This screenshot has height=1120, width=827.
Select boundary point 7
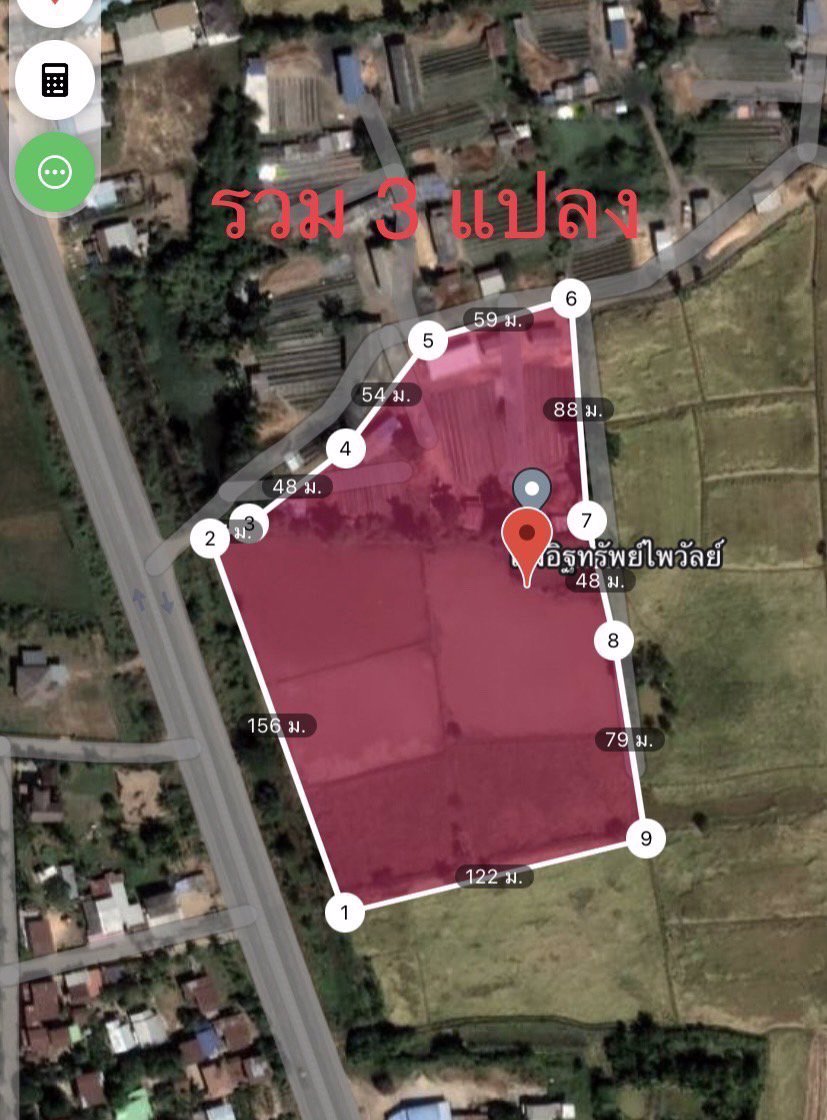(587, 520)
